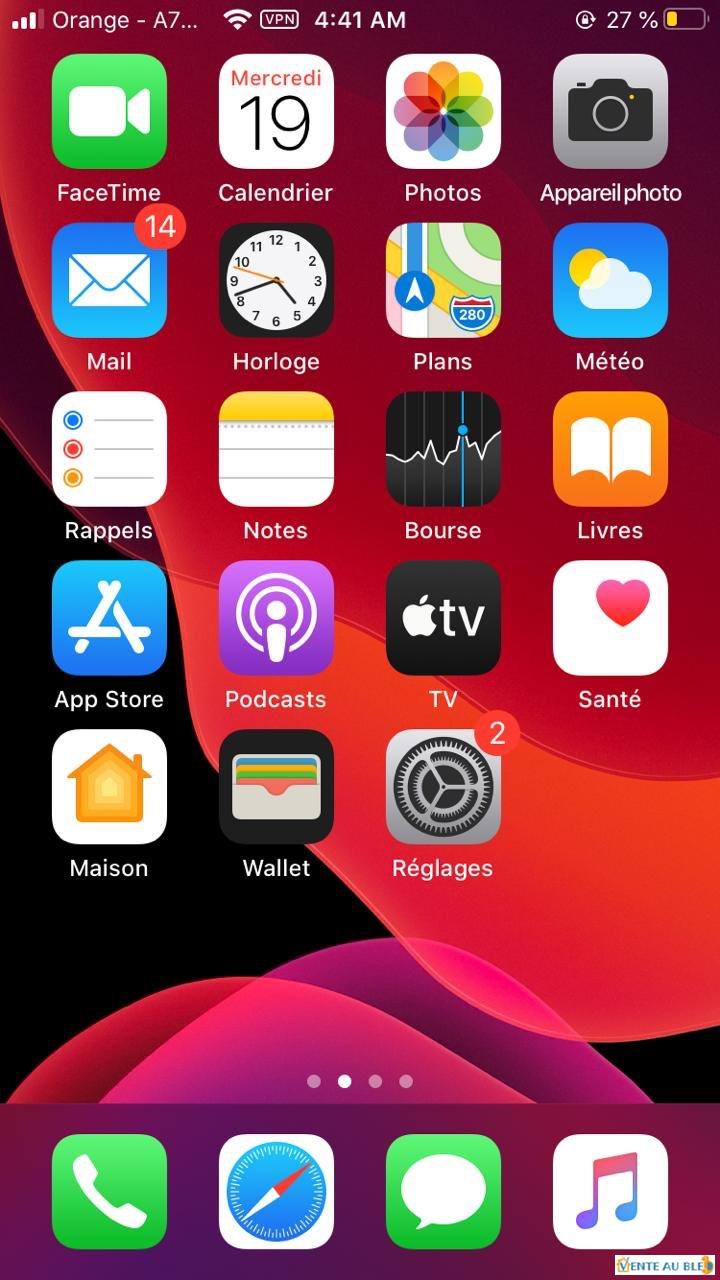Open the Apple TV app

point(443,618)
